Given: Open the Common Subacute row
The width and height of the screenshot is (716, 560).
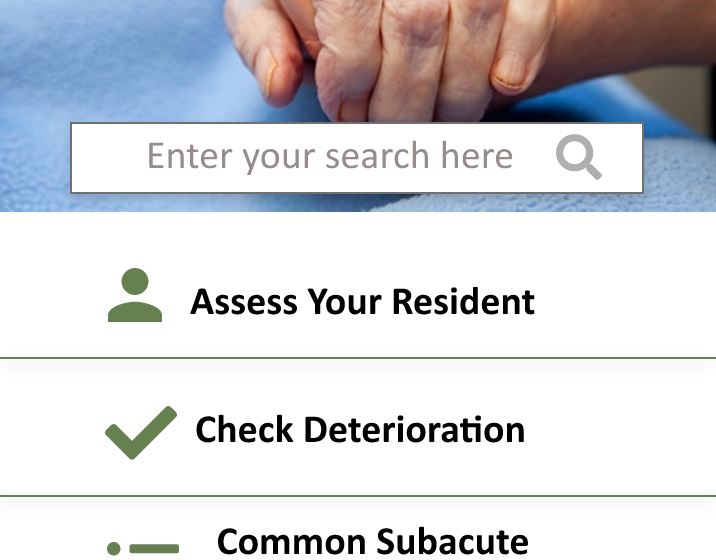Looking at the screenshot, I should [x=372, y=541].
